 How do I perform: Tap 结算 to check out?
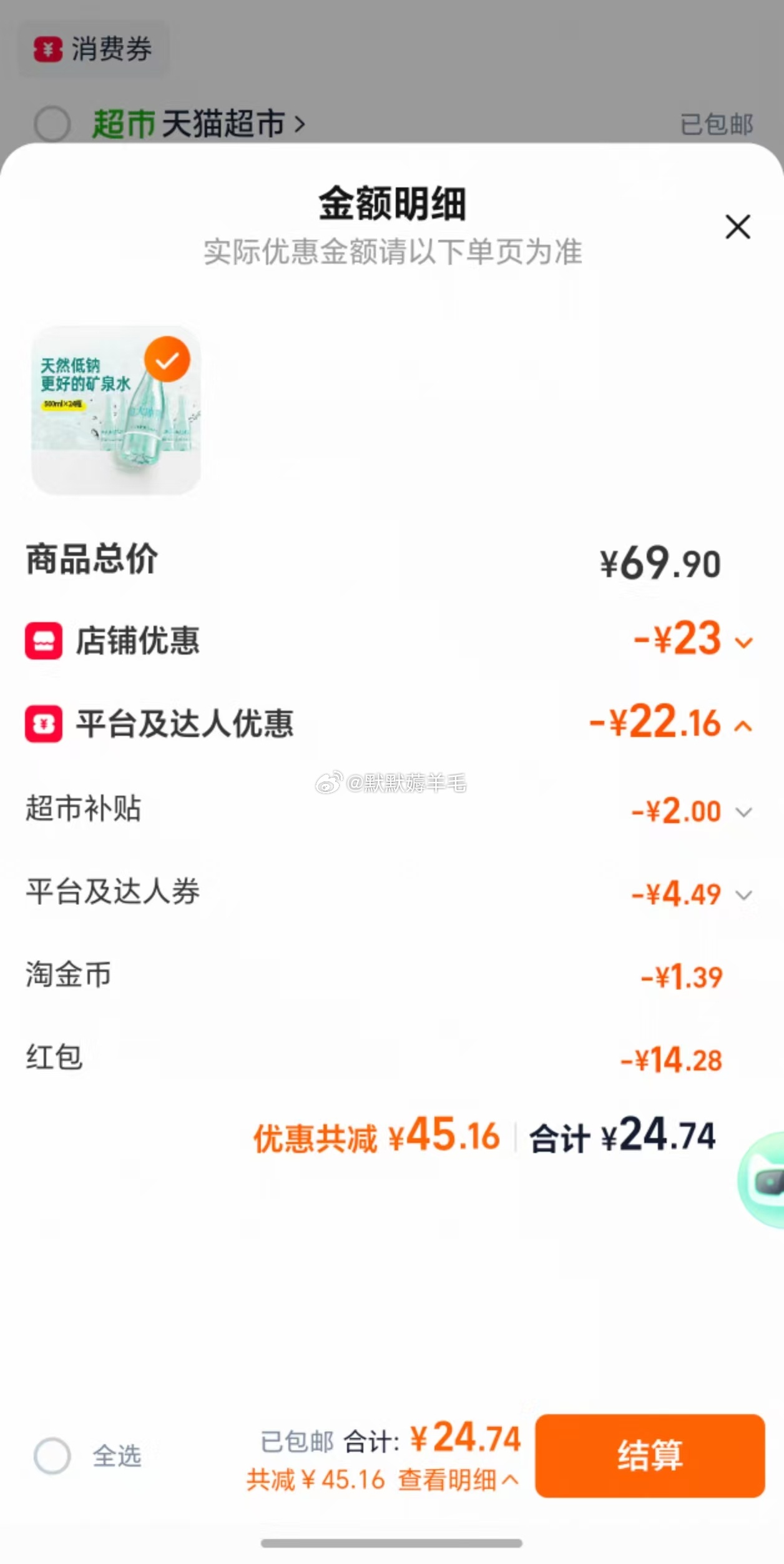(649, 1455)
